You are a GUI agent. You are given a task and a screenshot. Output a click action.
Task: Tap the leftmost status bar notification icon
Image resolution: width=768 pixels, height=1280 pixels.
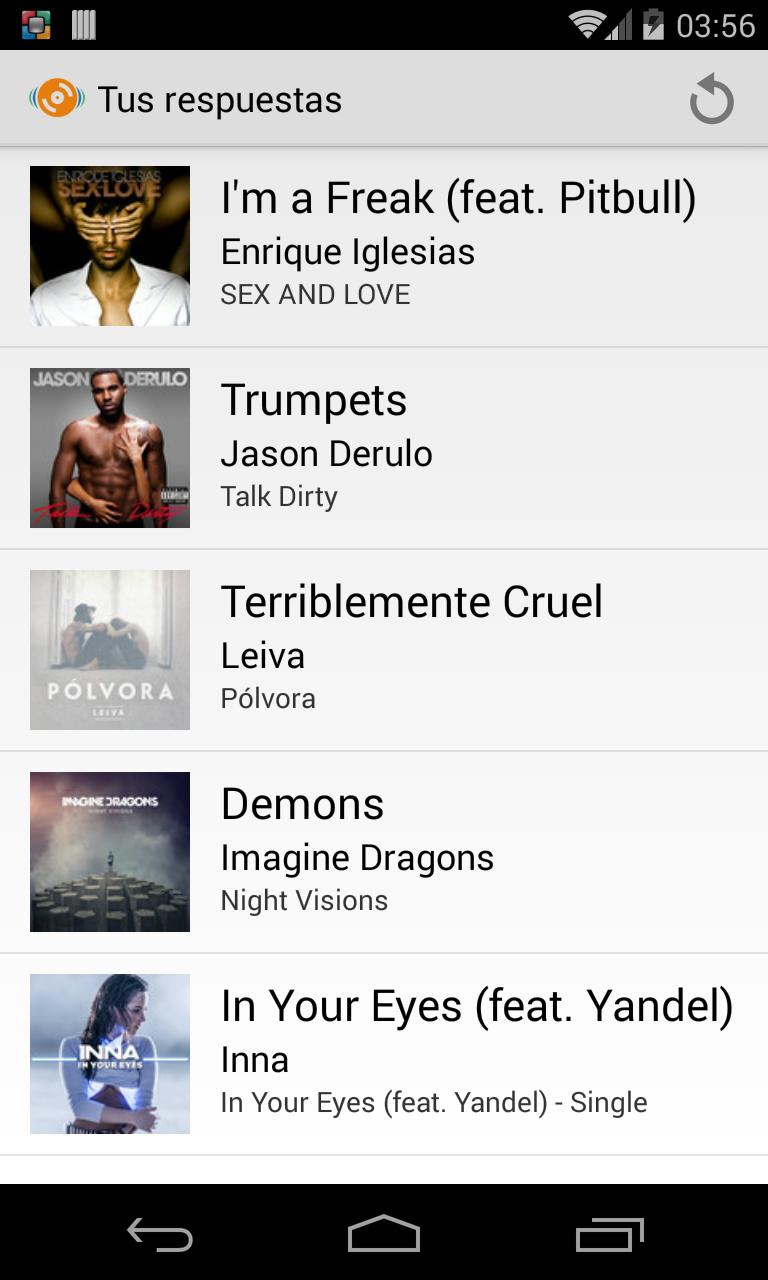tap(38, 24)
